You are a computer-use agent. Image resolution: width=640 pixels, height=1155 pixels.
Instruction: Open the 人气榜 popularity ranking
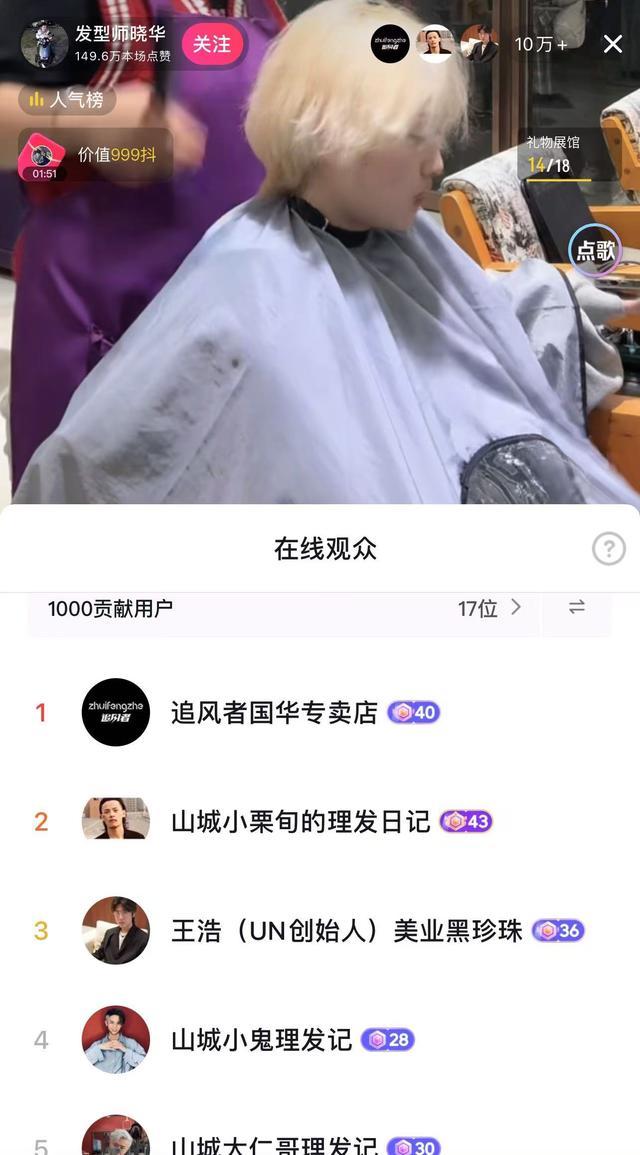[x=66, y=99]
